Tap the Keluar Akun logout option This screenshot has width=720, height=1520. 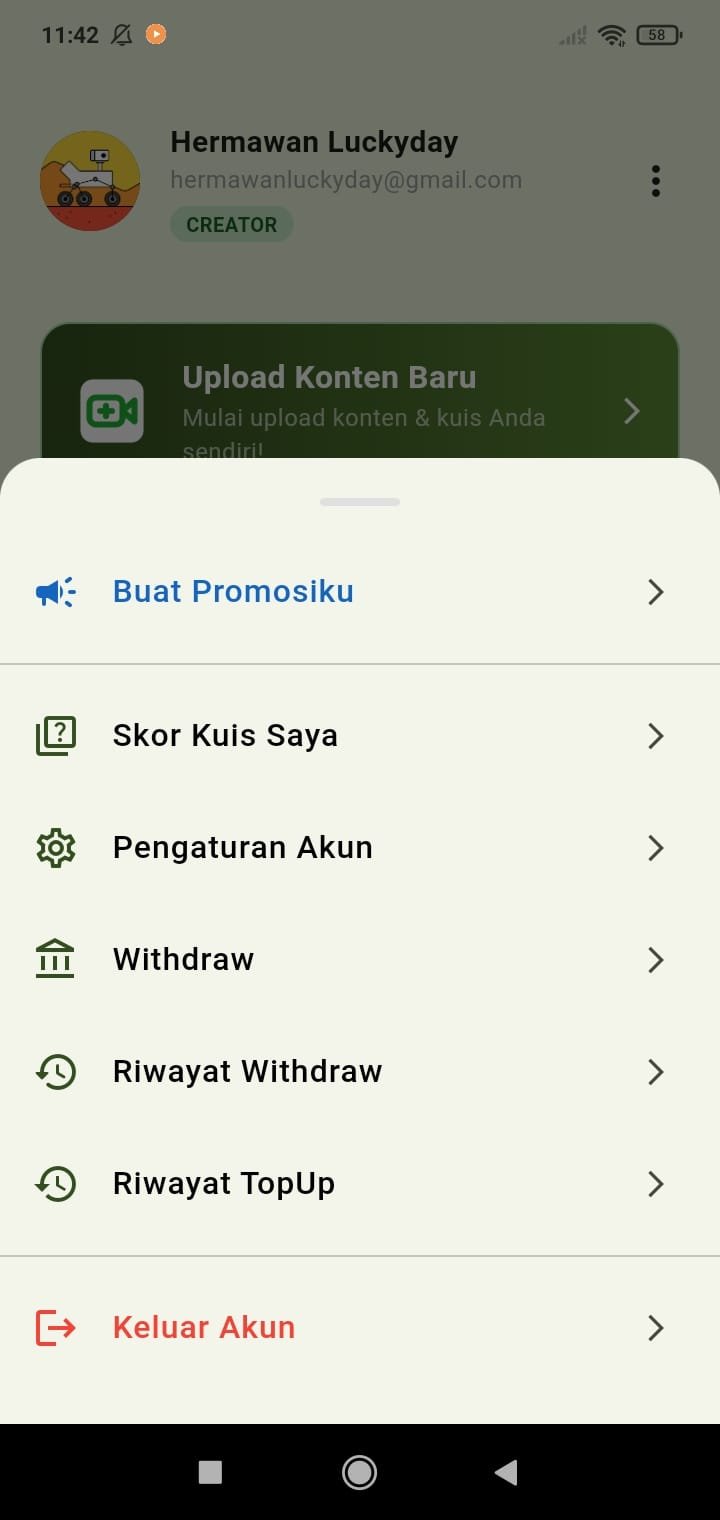[204, 1327]
